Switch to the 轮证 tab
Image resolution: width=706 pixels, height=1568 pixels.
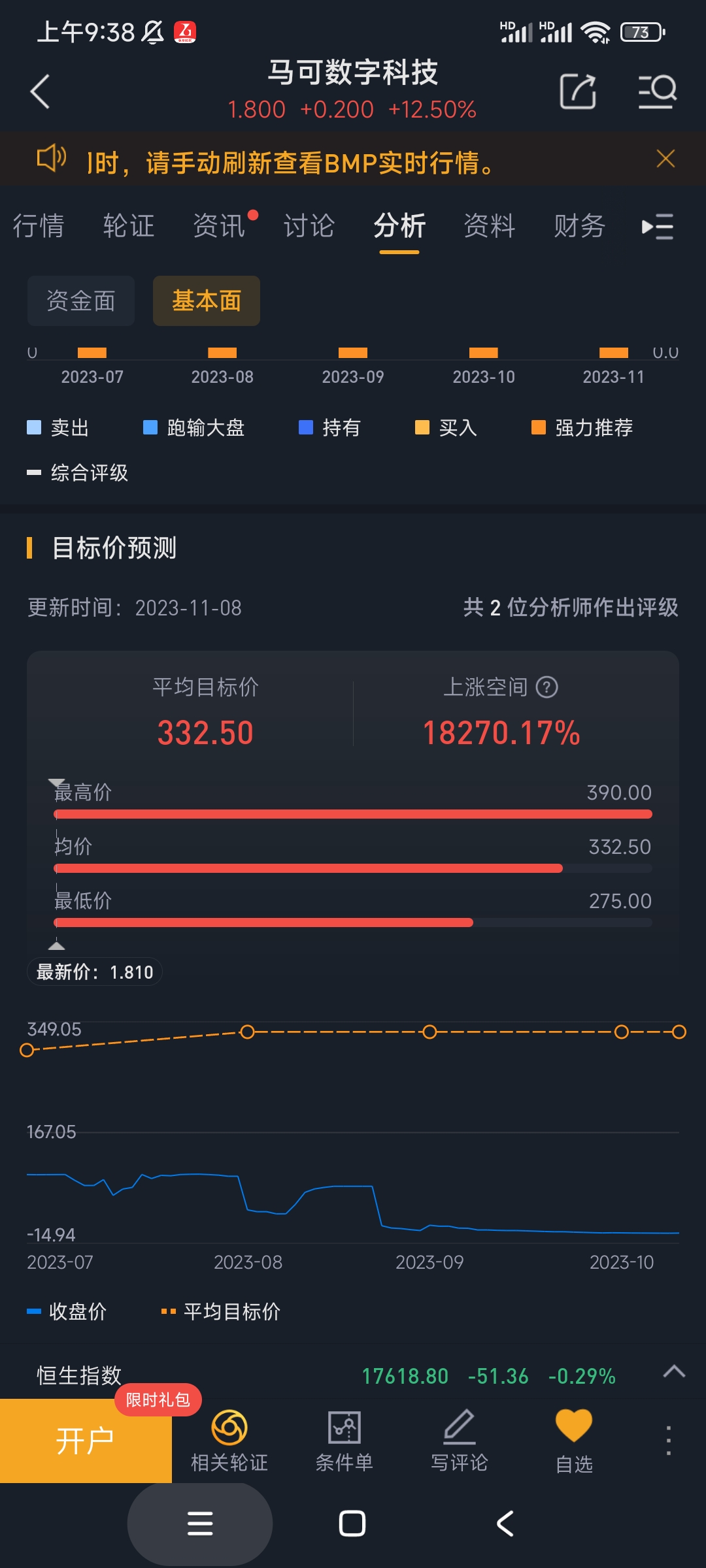[x=129, y=226]
